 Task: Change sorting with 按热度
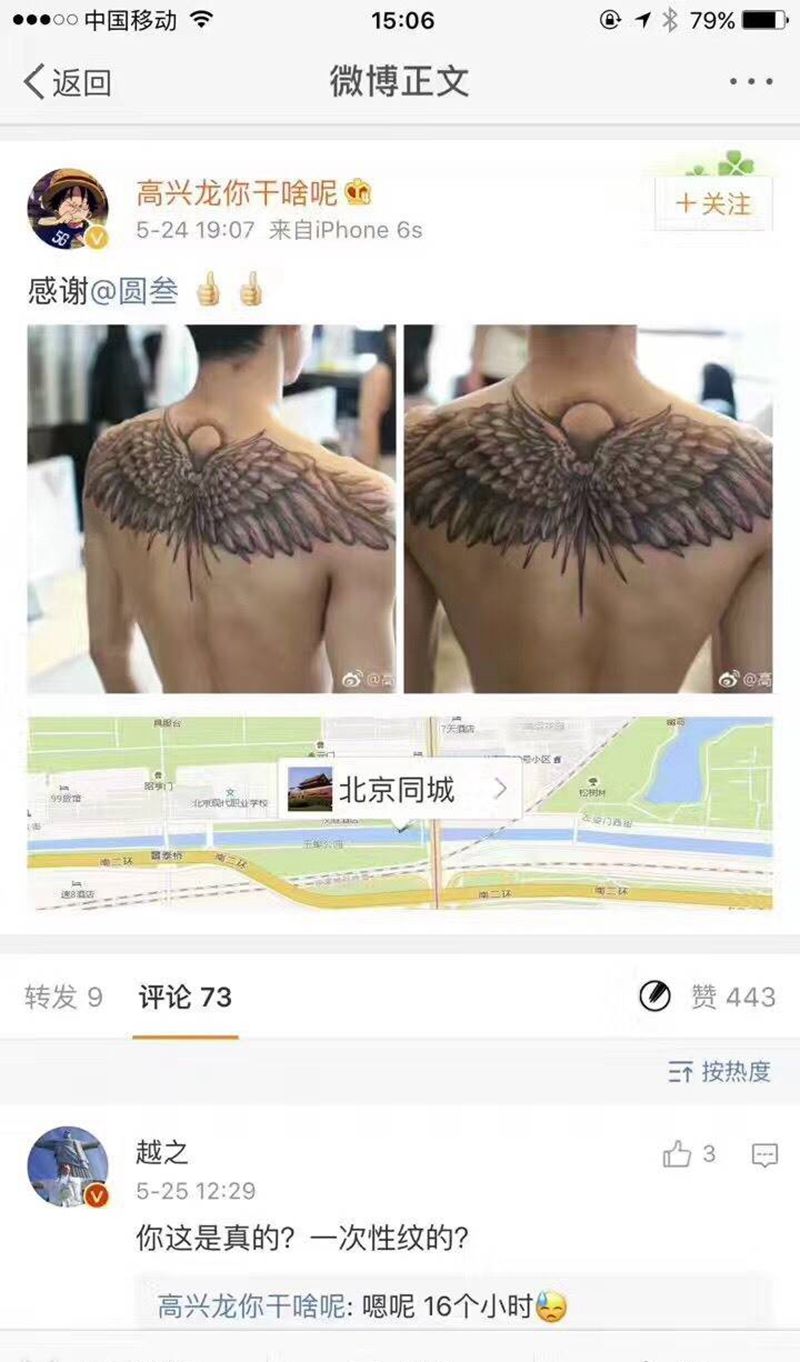pyautogui.click(x=720, y=1072)
